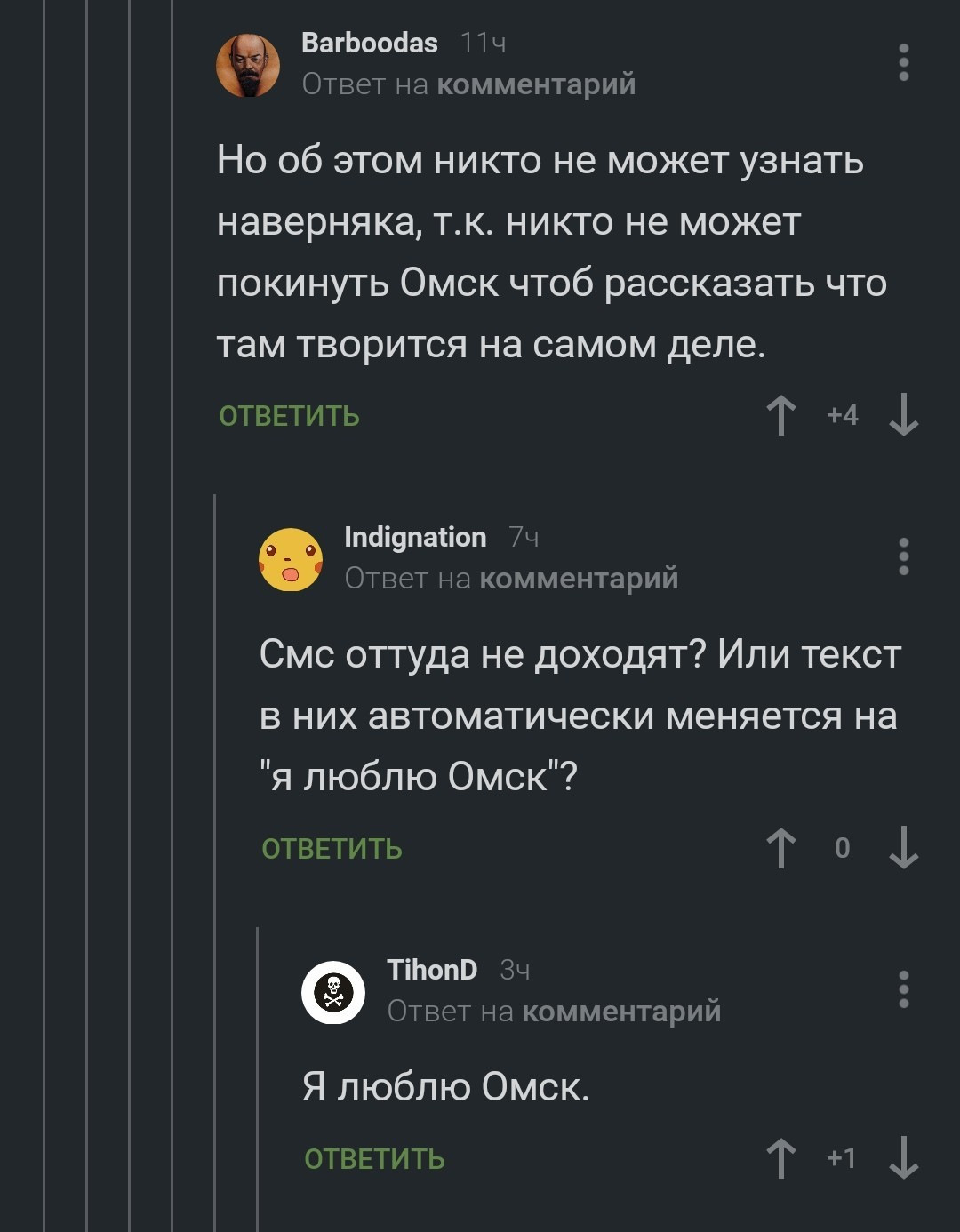960x1232 pixels.
Task: Upvote TihonD comment
Action: pos(780,1158)
